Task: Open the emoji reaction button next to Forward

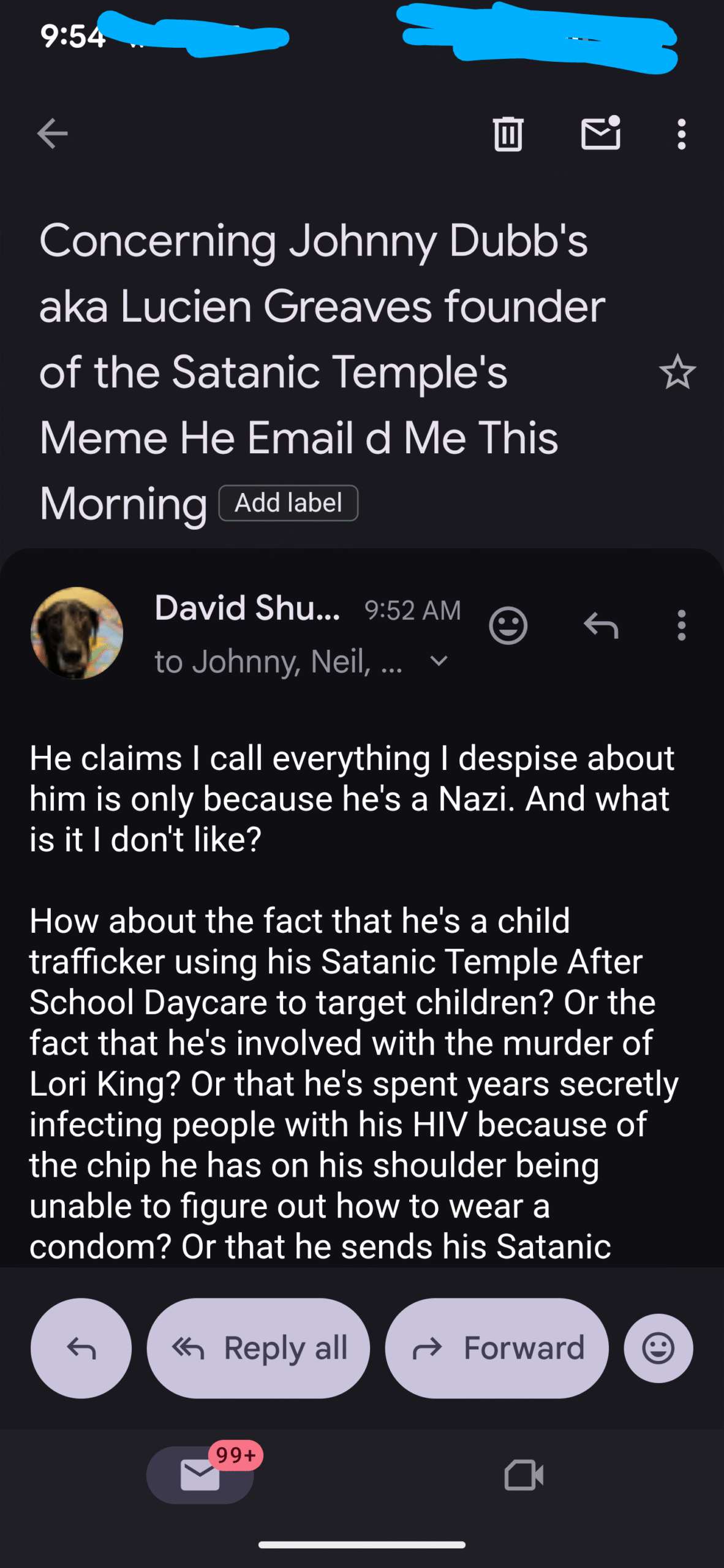Action: click(x=658, y=1347)
